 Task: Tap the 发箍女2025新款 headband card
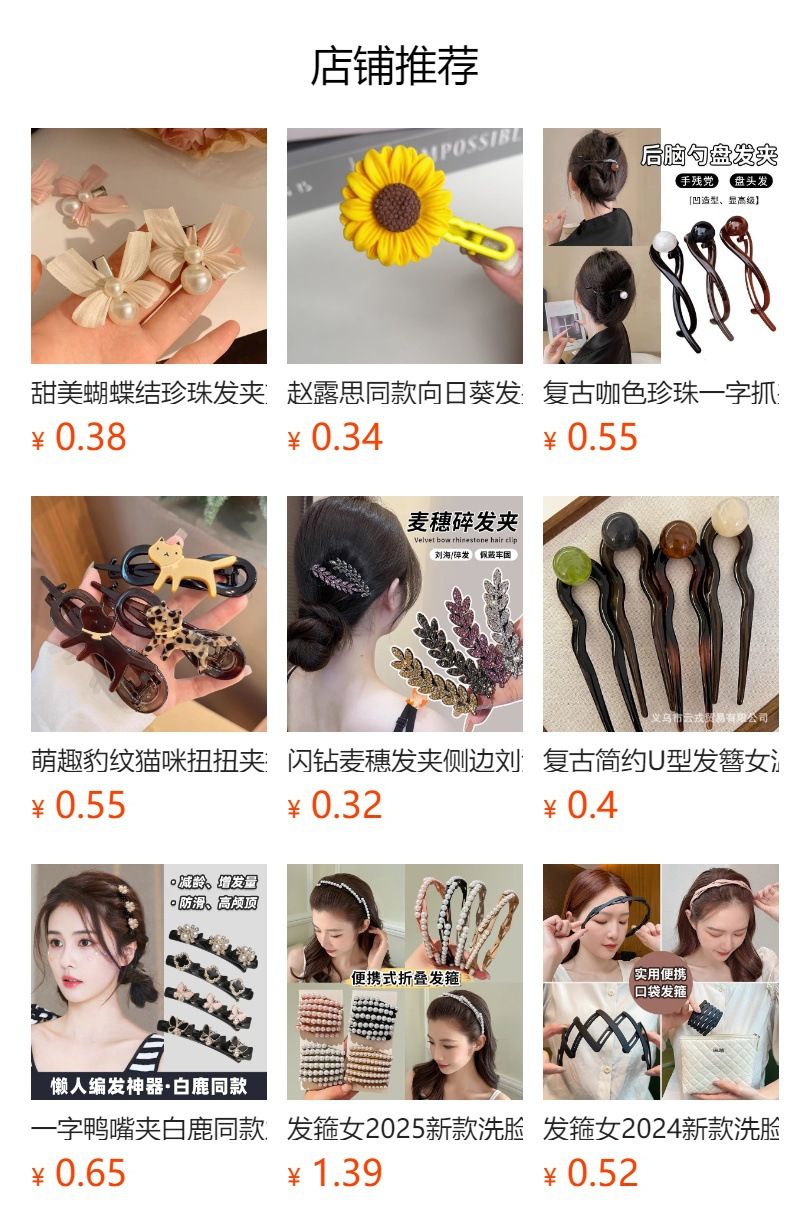(x=405, y=1029)
